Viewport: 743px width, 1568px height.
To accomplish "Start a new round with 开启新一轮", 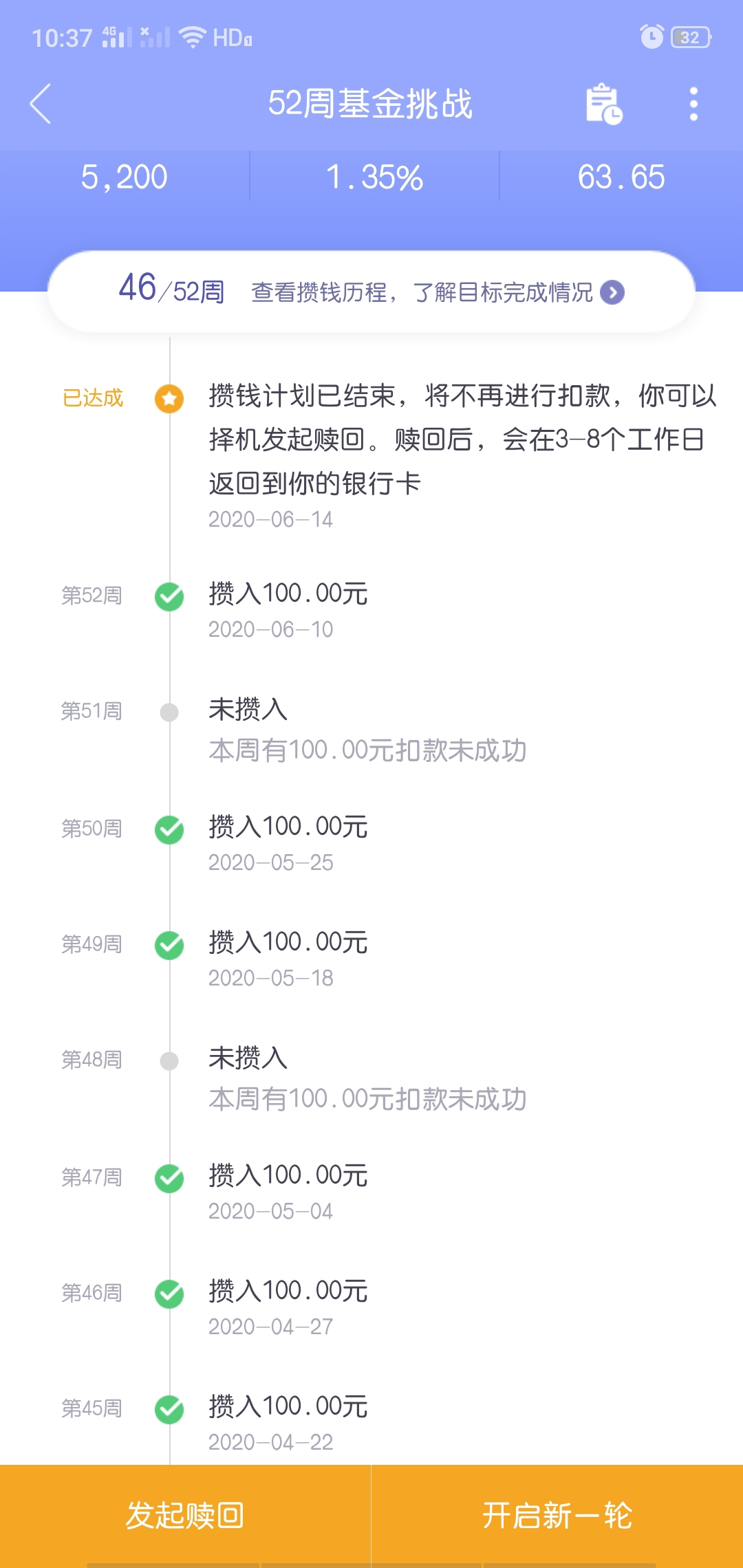I will point(557,1516).
